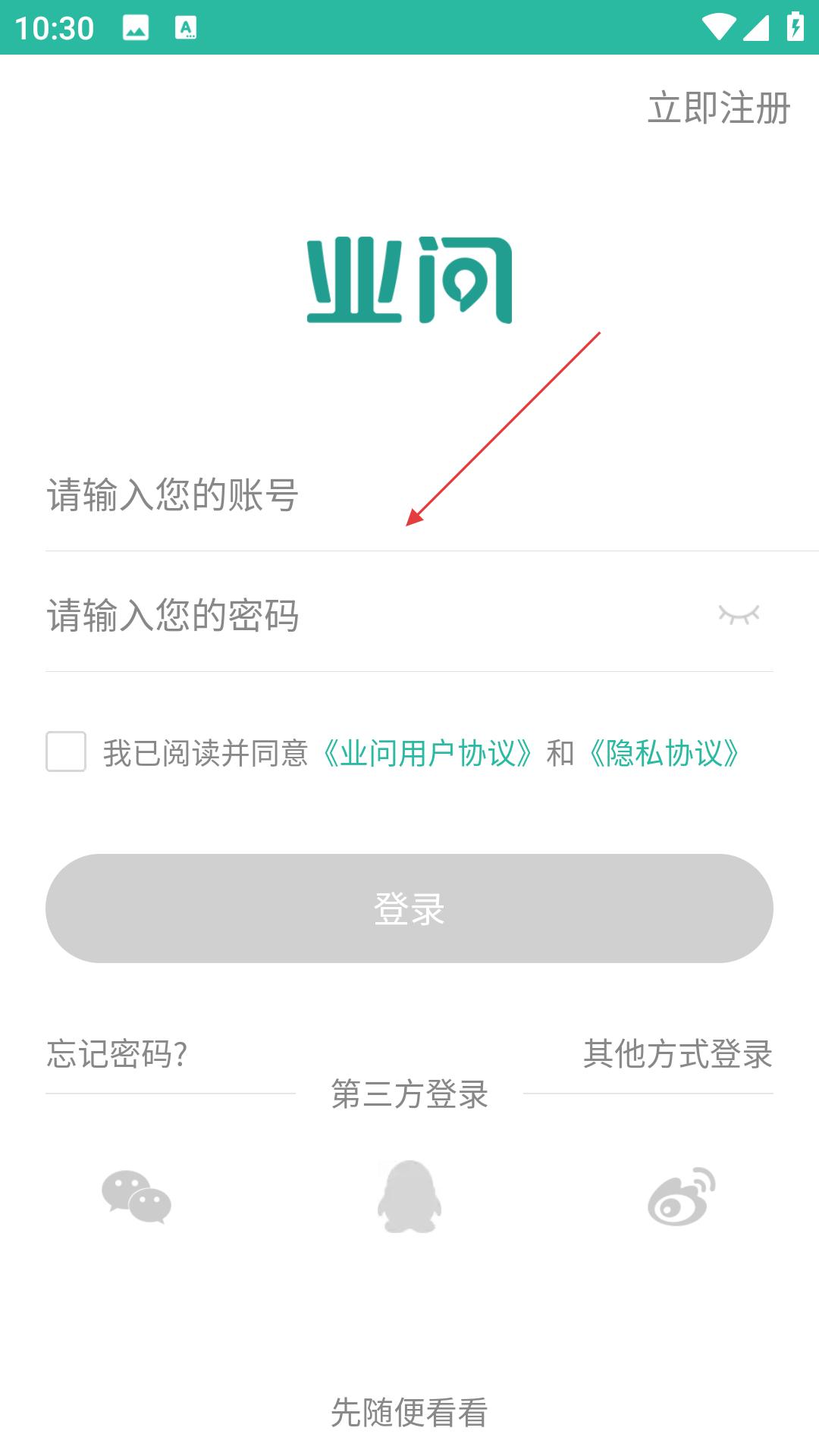This screenshot has width=819, height=1456.
Task: Log in with WeChat icon
Action: click(x=136, y=1197)
